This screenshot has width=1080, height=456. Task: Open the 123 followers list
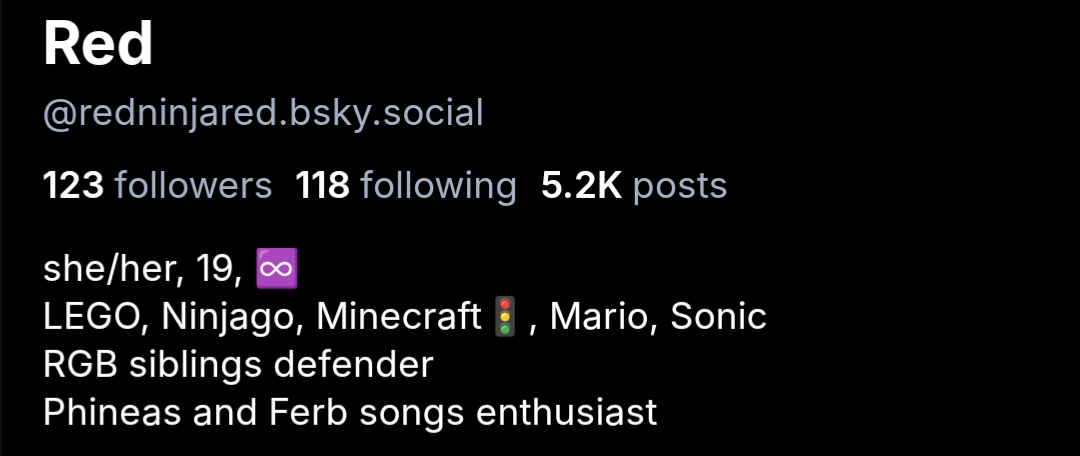click(157, 185)
